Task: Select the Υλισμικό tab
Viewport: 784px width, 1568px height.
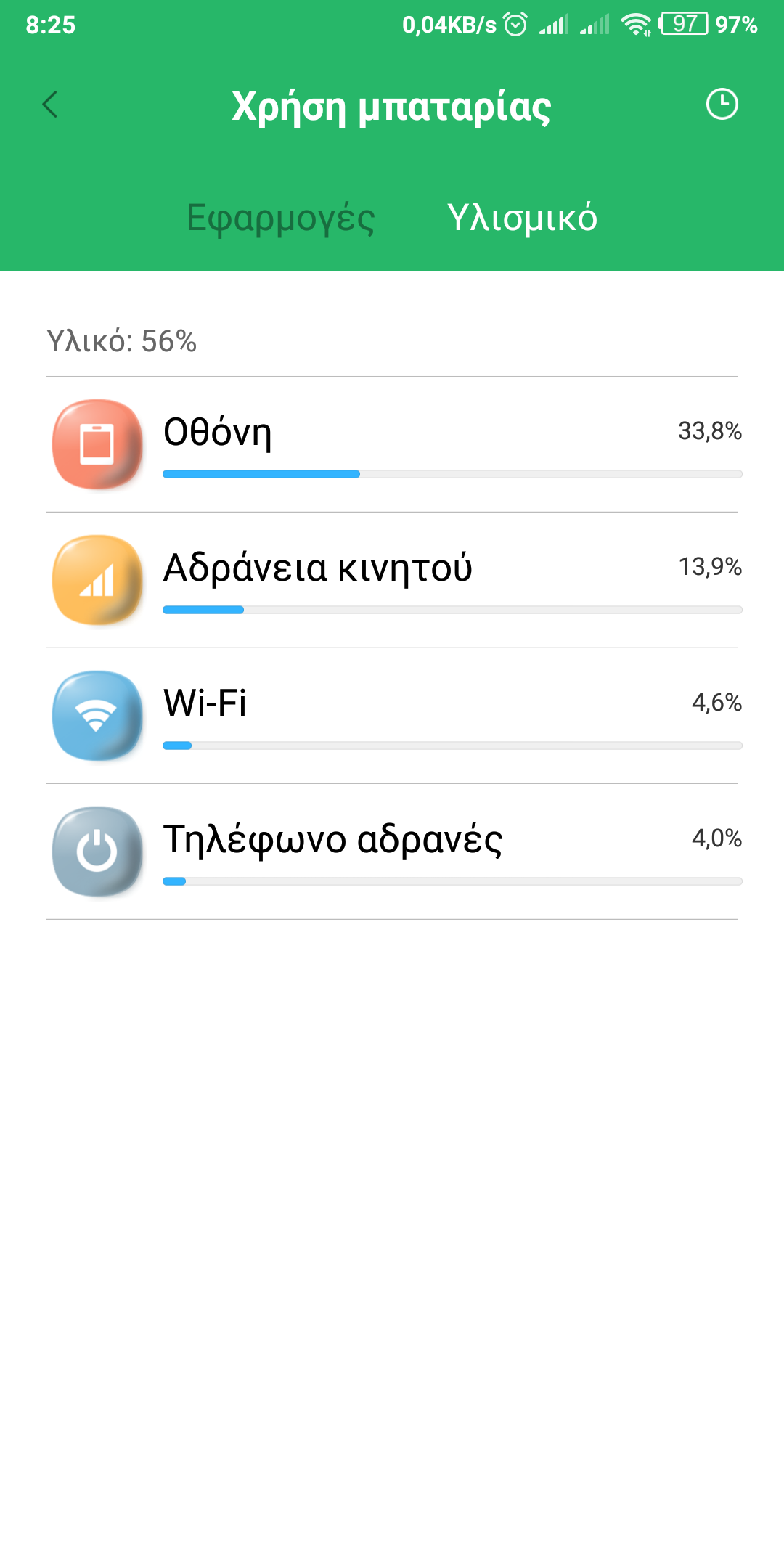Action: click(522, 218)
